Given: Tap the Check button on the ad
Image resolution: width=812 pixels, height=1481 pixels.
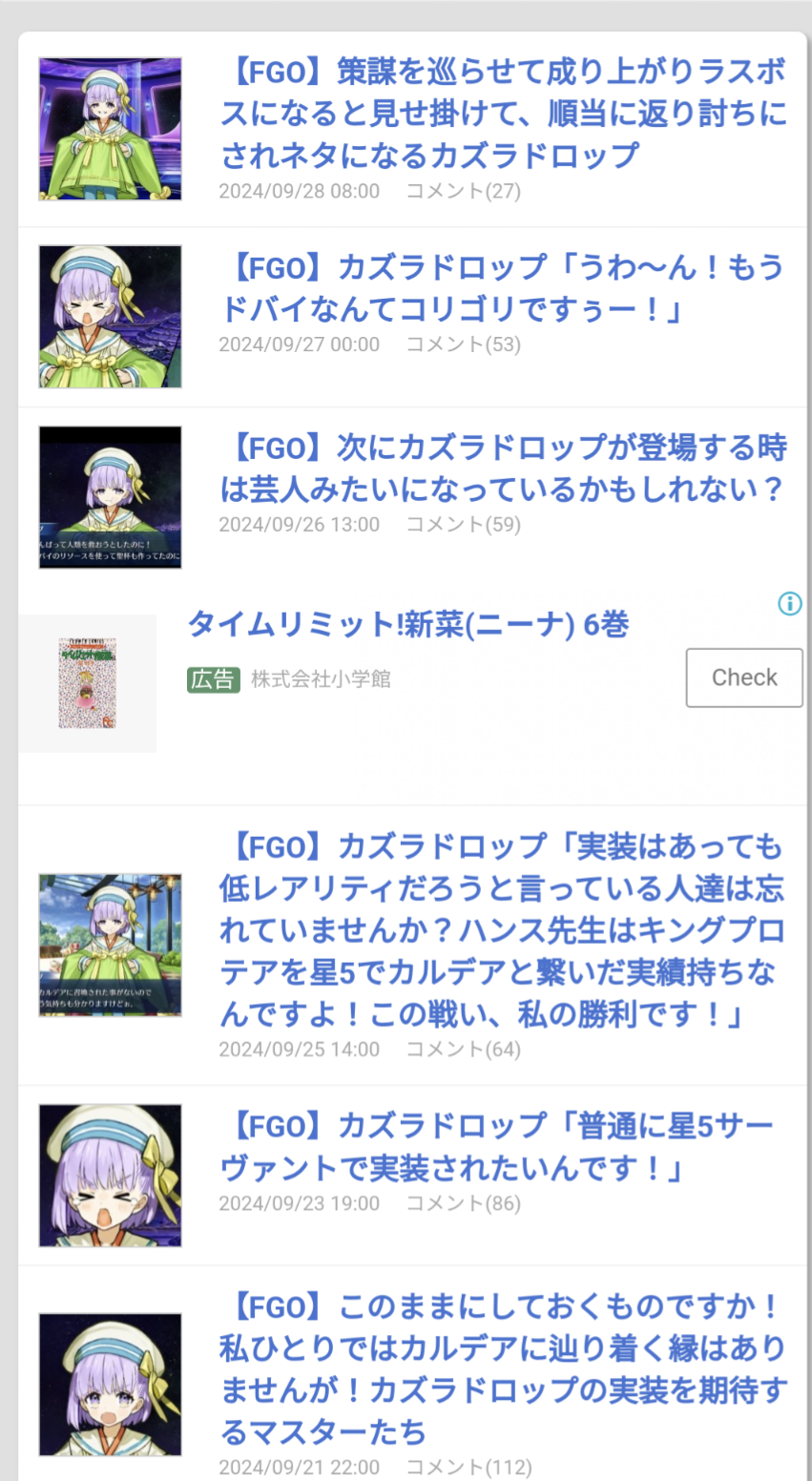Looking at the screenshot, I should 743,678.
